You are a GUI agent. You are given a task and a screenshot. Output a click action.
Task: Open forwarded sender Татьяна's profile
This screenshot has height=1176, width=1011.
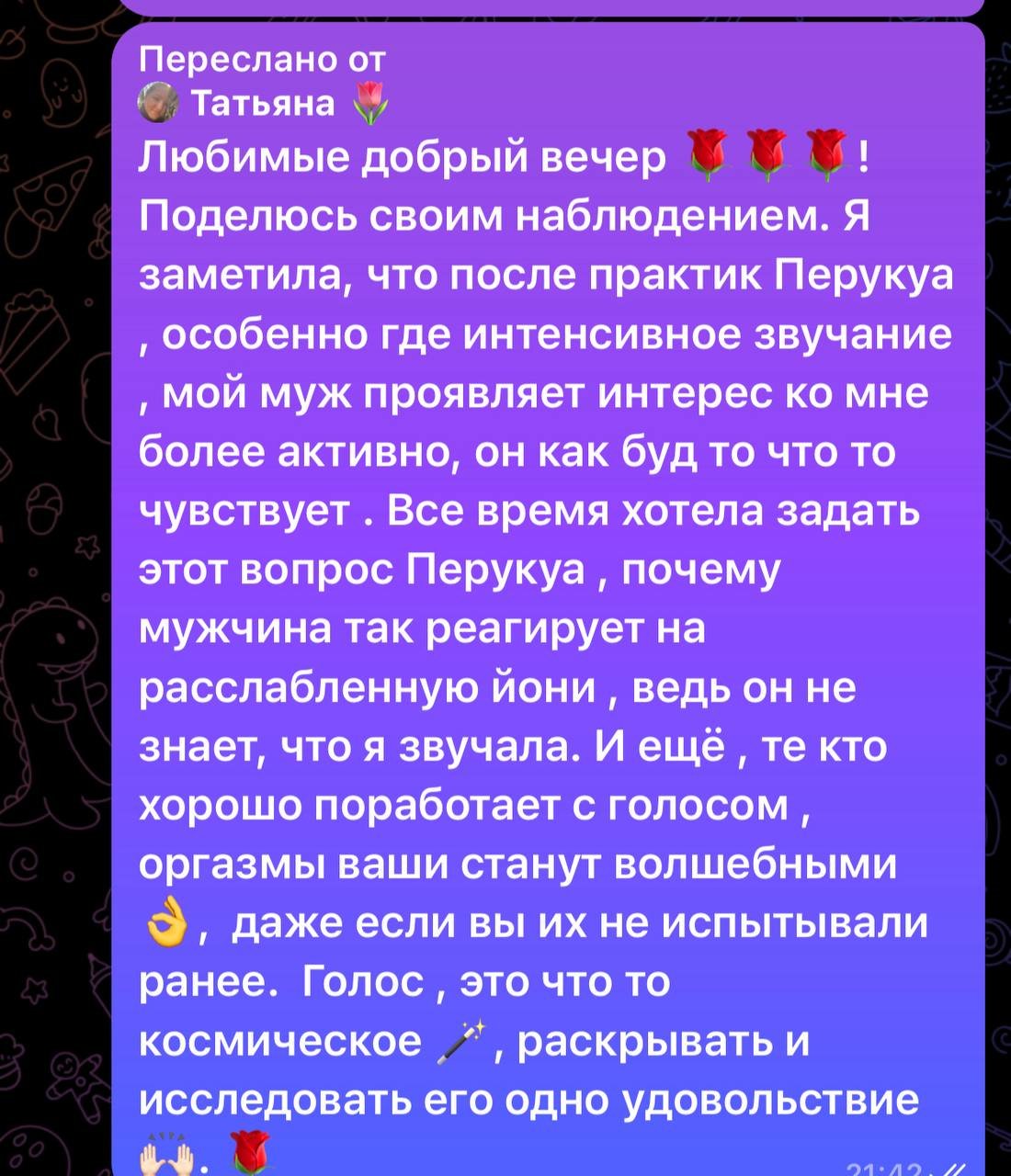pyautogui.click(x=262, y=103)
